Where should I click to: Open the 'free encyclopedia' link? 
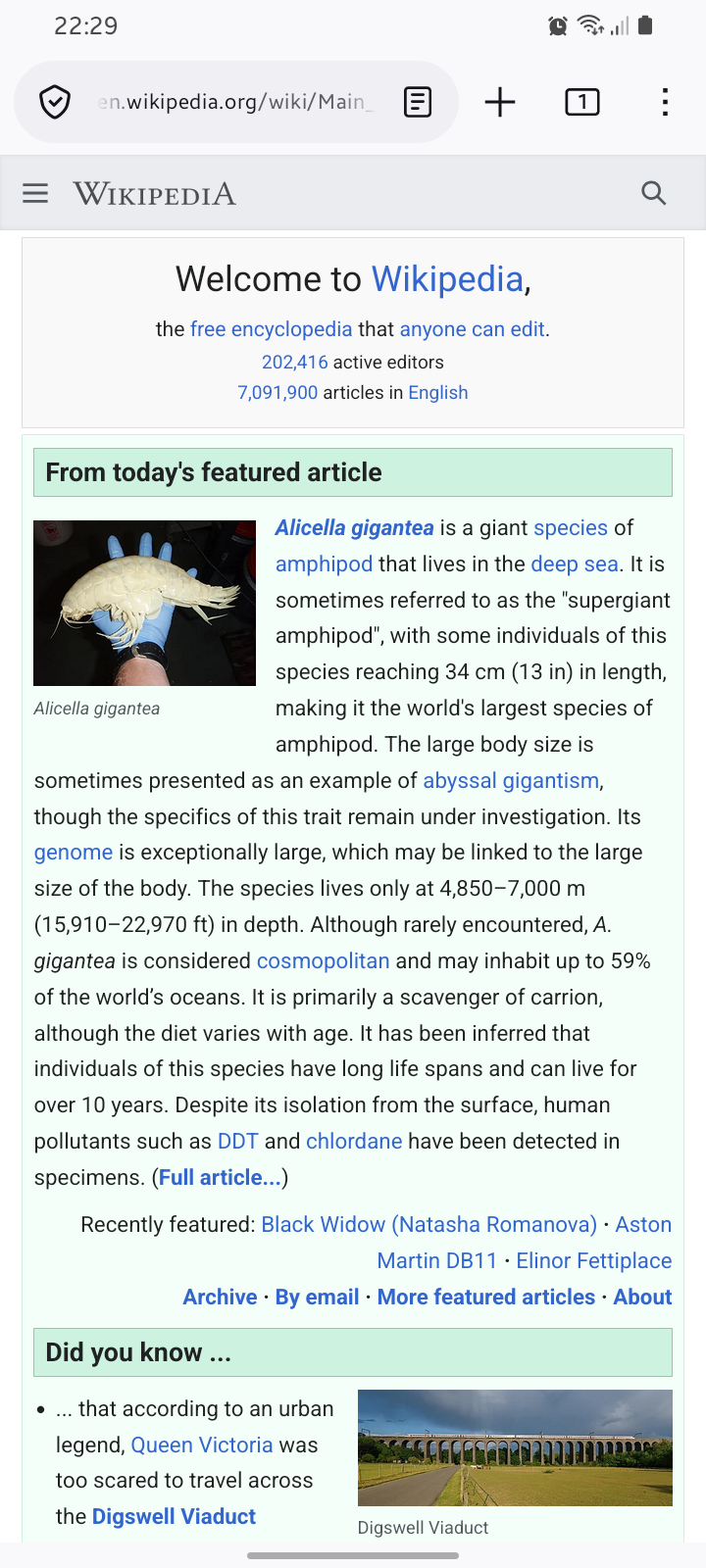[x=271, y=329]
